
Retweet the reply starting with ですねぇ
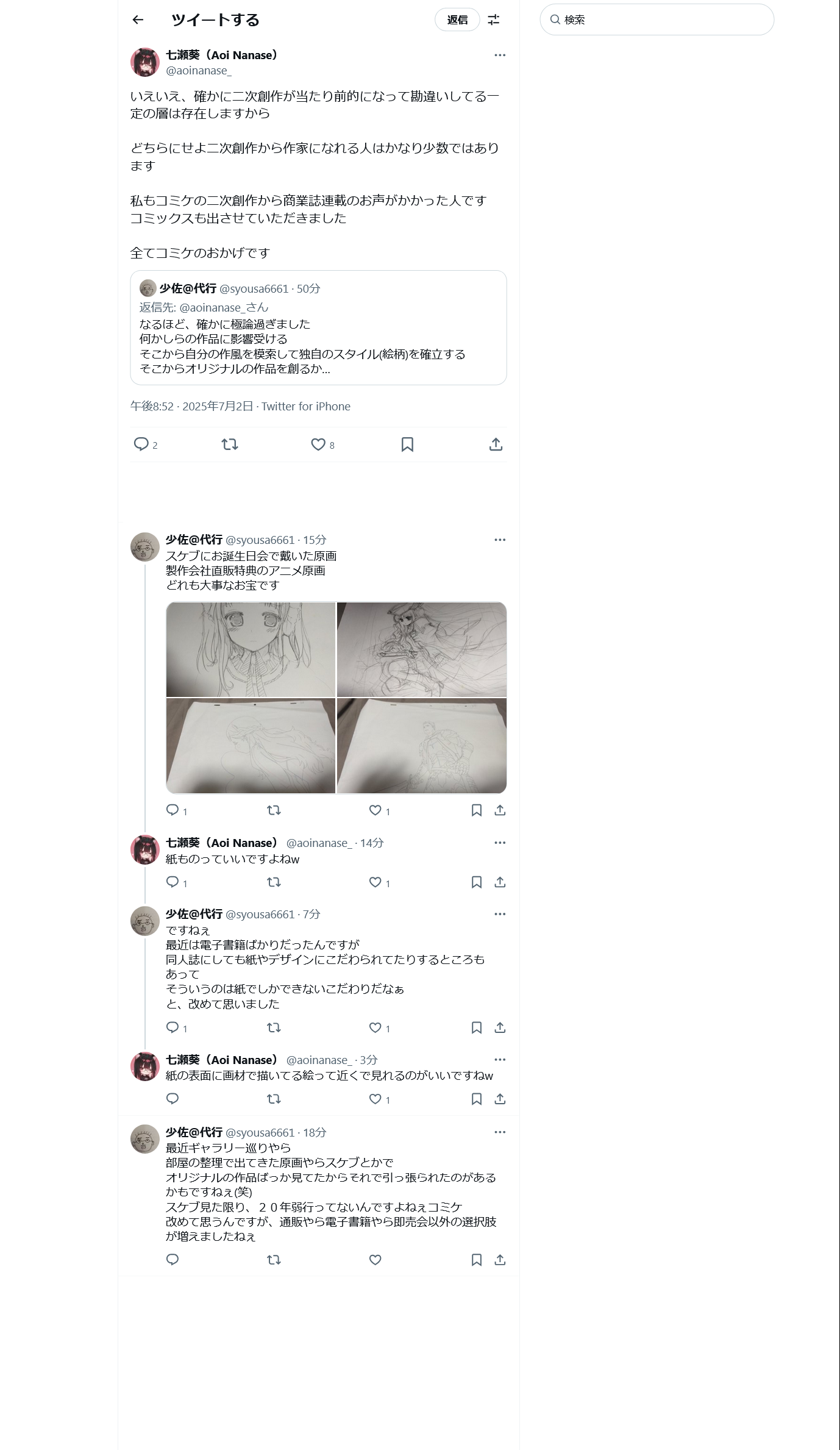274,1028
